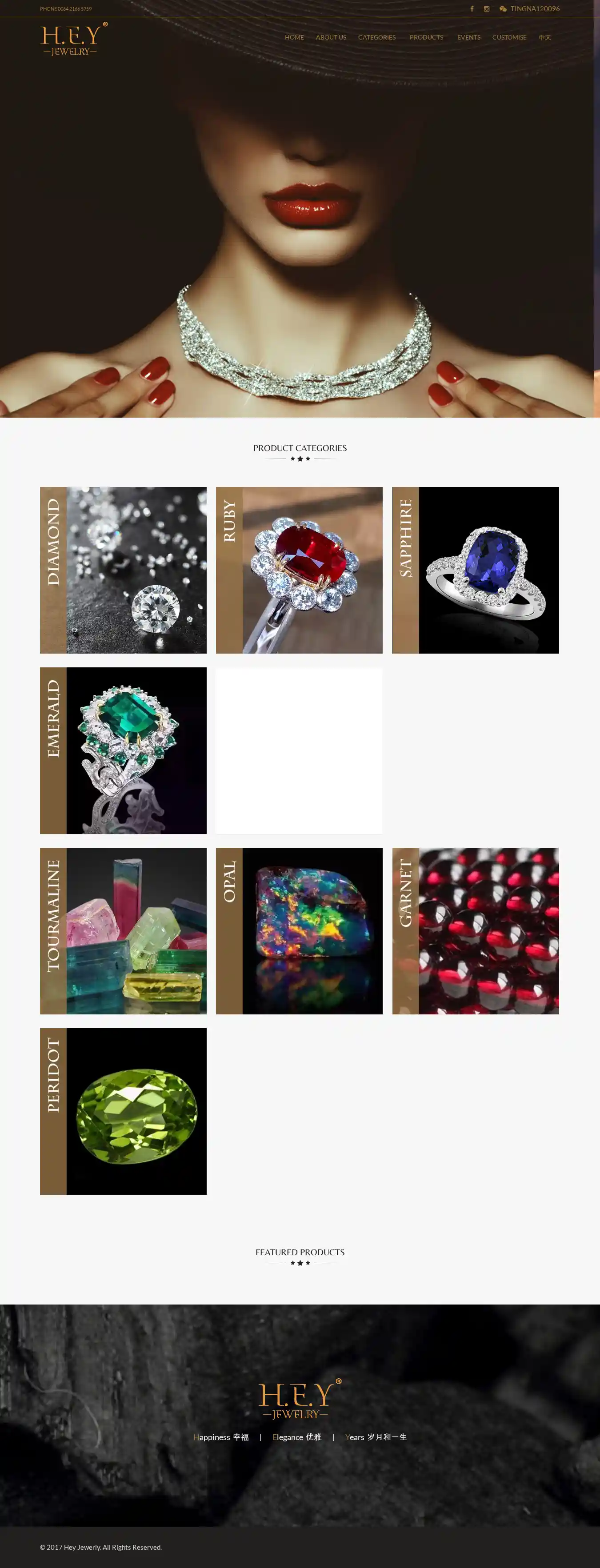Browse the TOURMALINE category
The height and width of the screenshot is (1568, 600).
coord(123,931)
